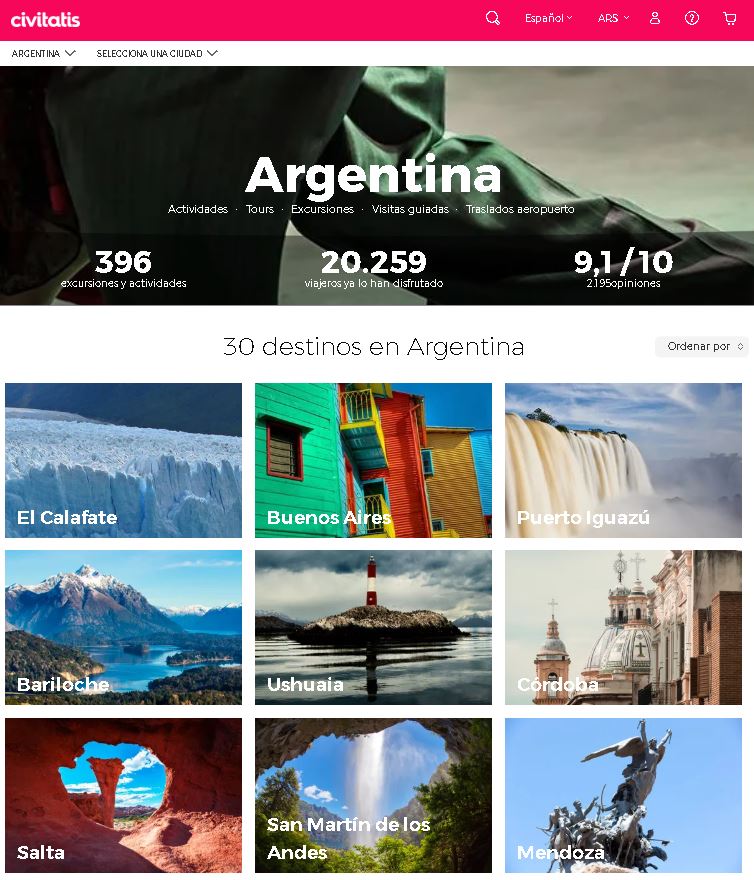Choose the Ushuaia destination tile
754x880 pixels.
coord(373,627)
